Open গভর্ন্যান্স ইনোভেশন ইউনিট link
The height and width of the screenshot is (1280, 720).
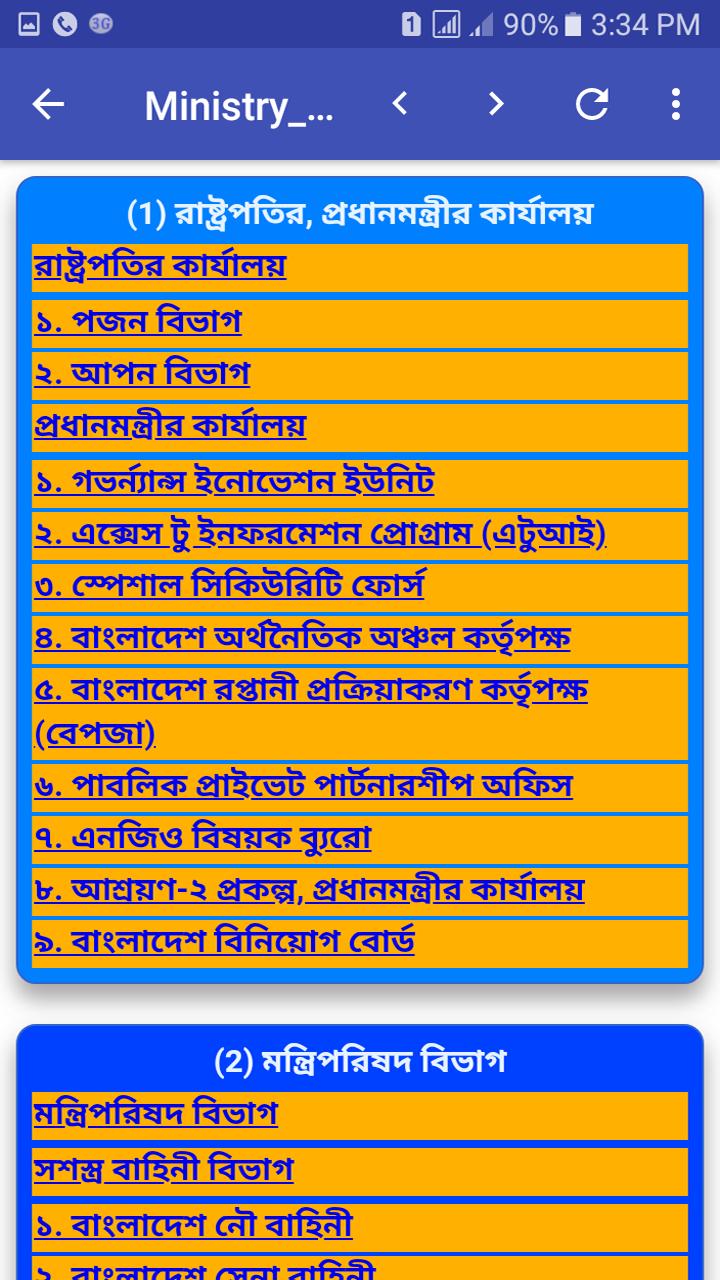[234, 482]
